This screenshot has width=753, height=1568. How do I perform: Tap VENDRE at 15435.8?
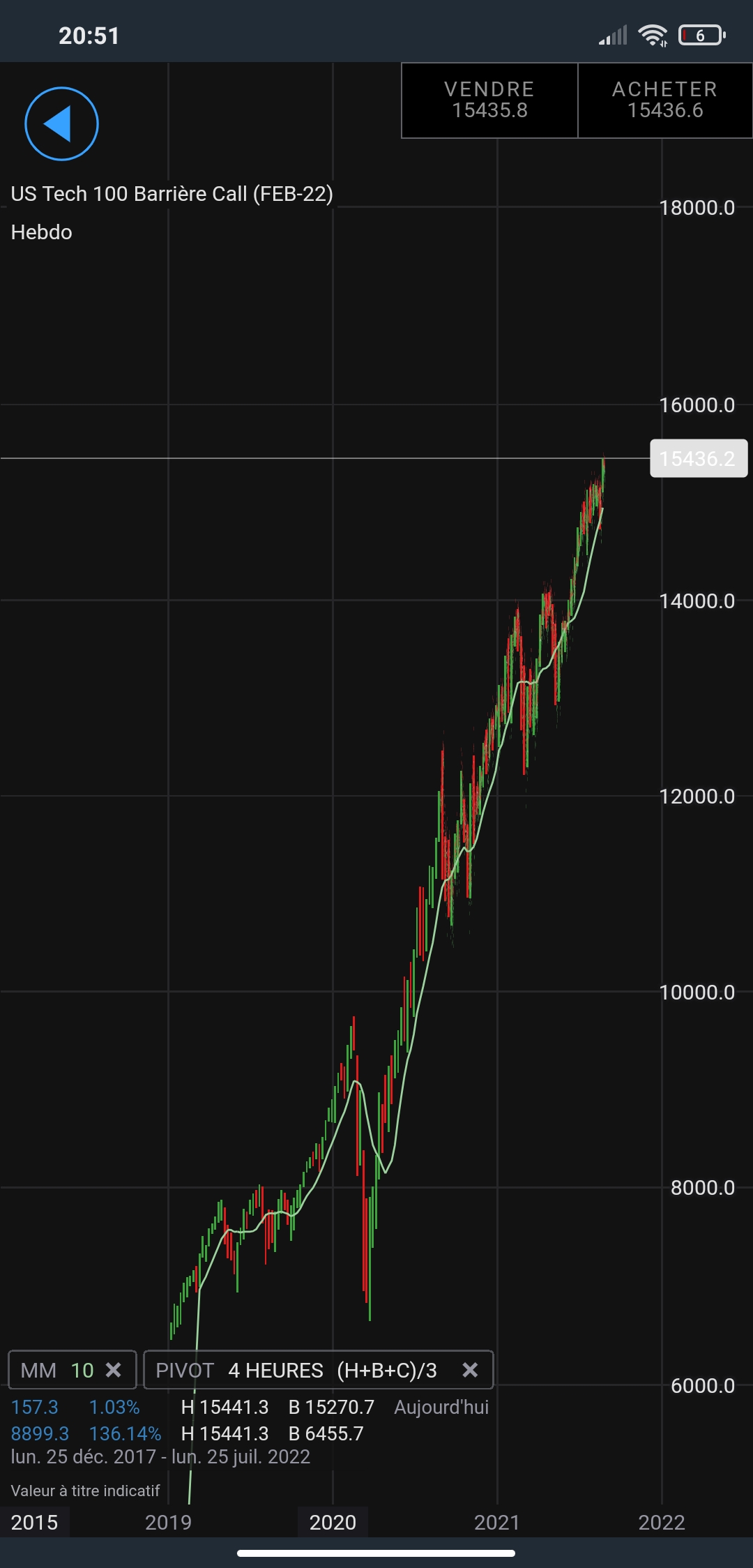point(489,100)
